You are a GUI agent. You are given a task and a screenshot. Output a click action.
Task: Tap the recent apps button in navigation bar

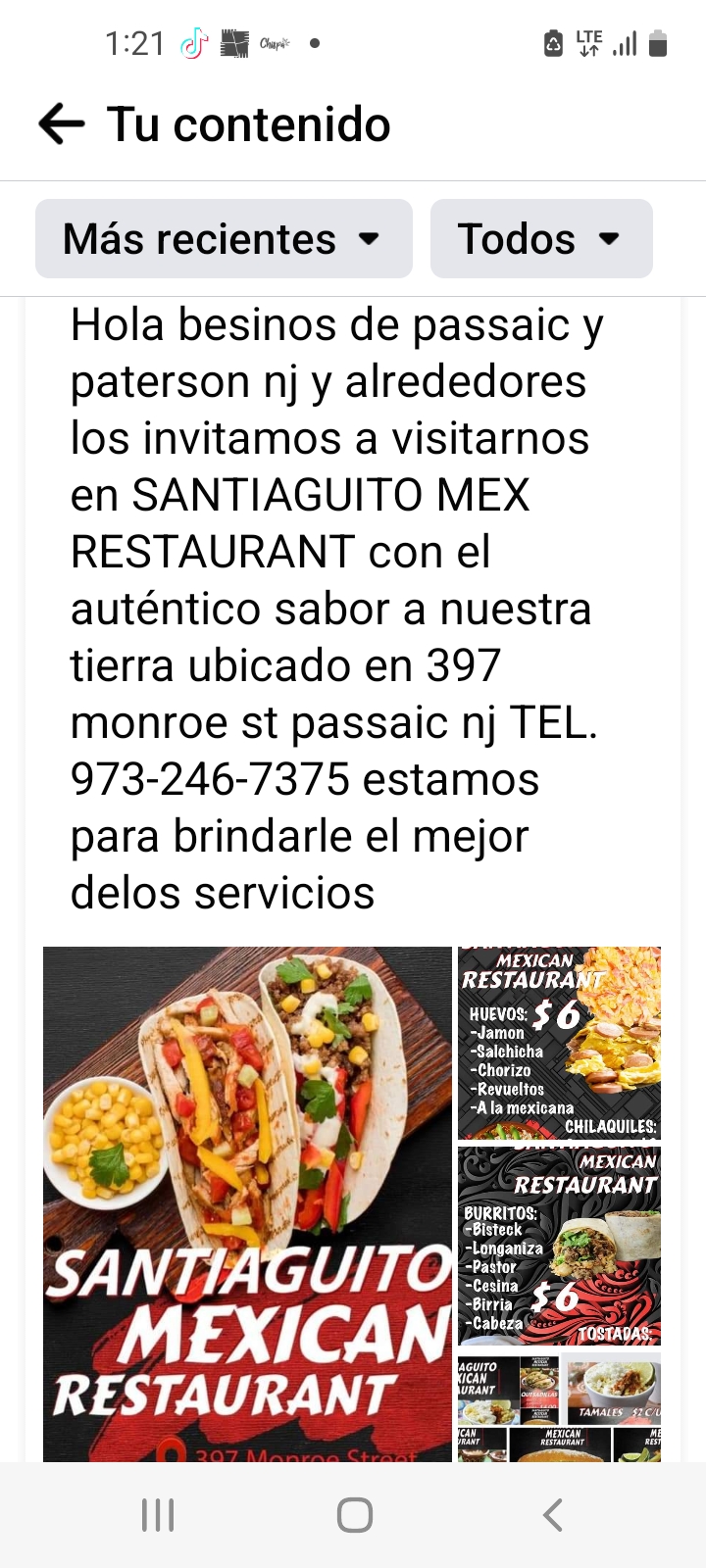pyautogui.click(x=157, y=1513)
